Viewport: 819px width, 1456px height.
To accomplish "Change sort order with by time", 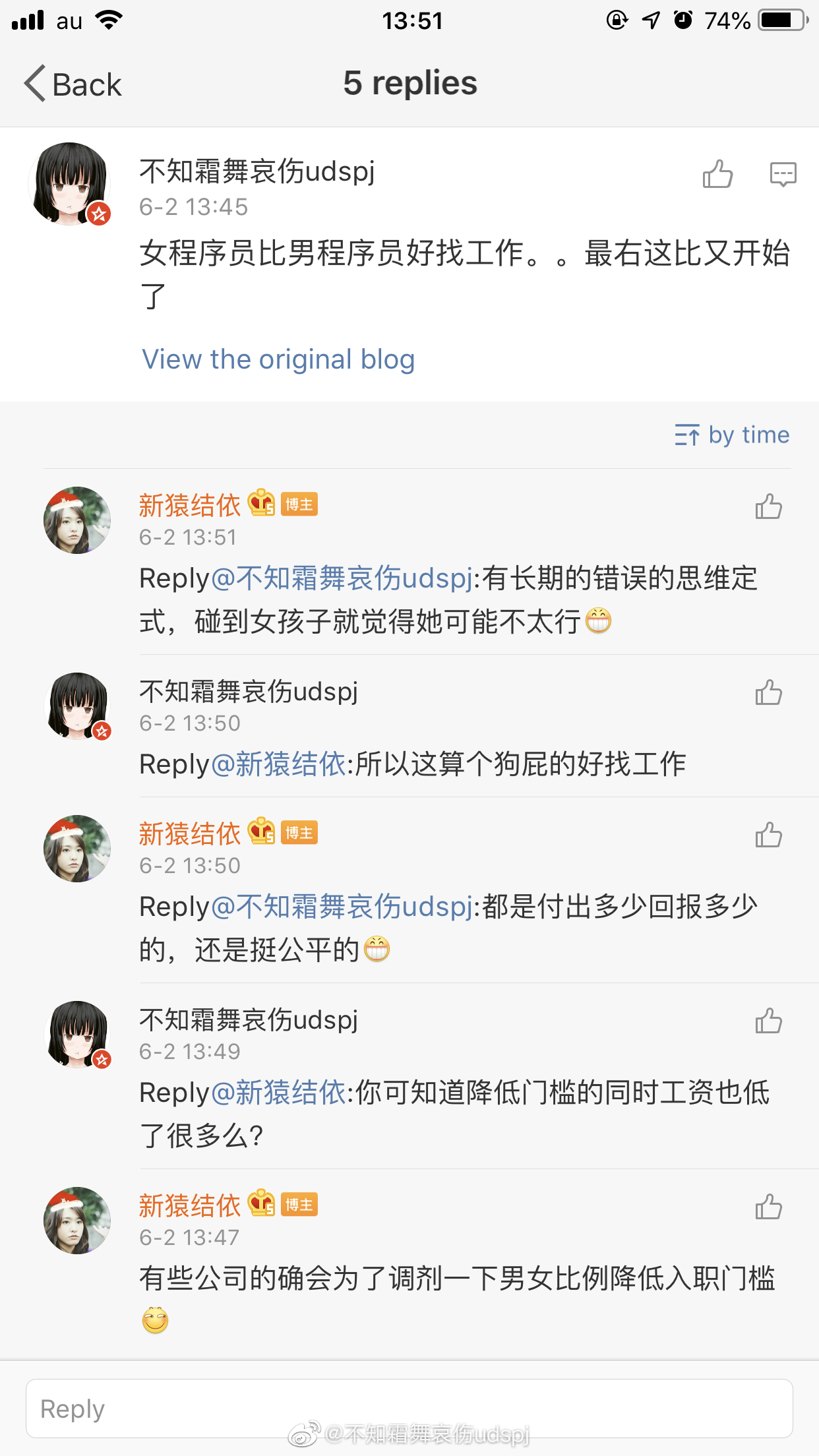I will [732, 435].
